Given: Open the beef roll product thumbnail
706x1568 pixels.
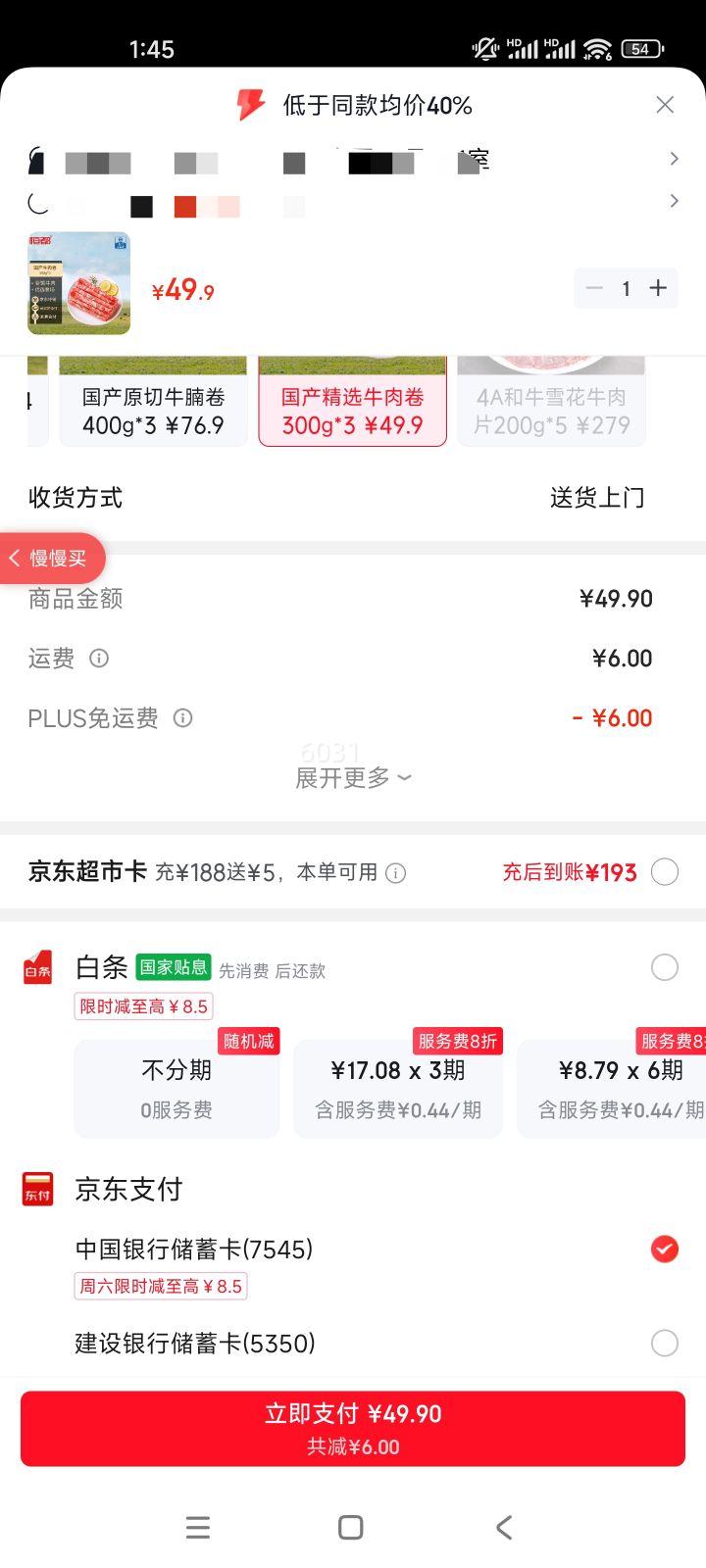Looking at the screenshot, I should click(78, 282).
